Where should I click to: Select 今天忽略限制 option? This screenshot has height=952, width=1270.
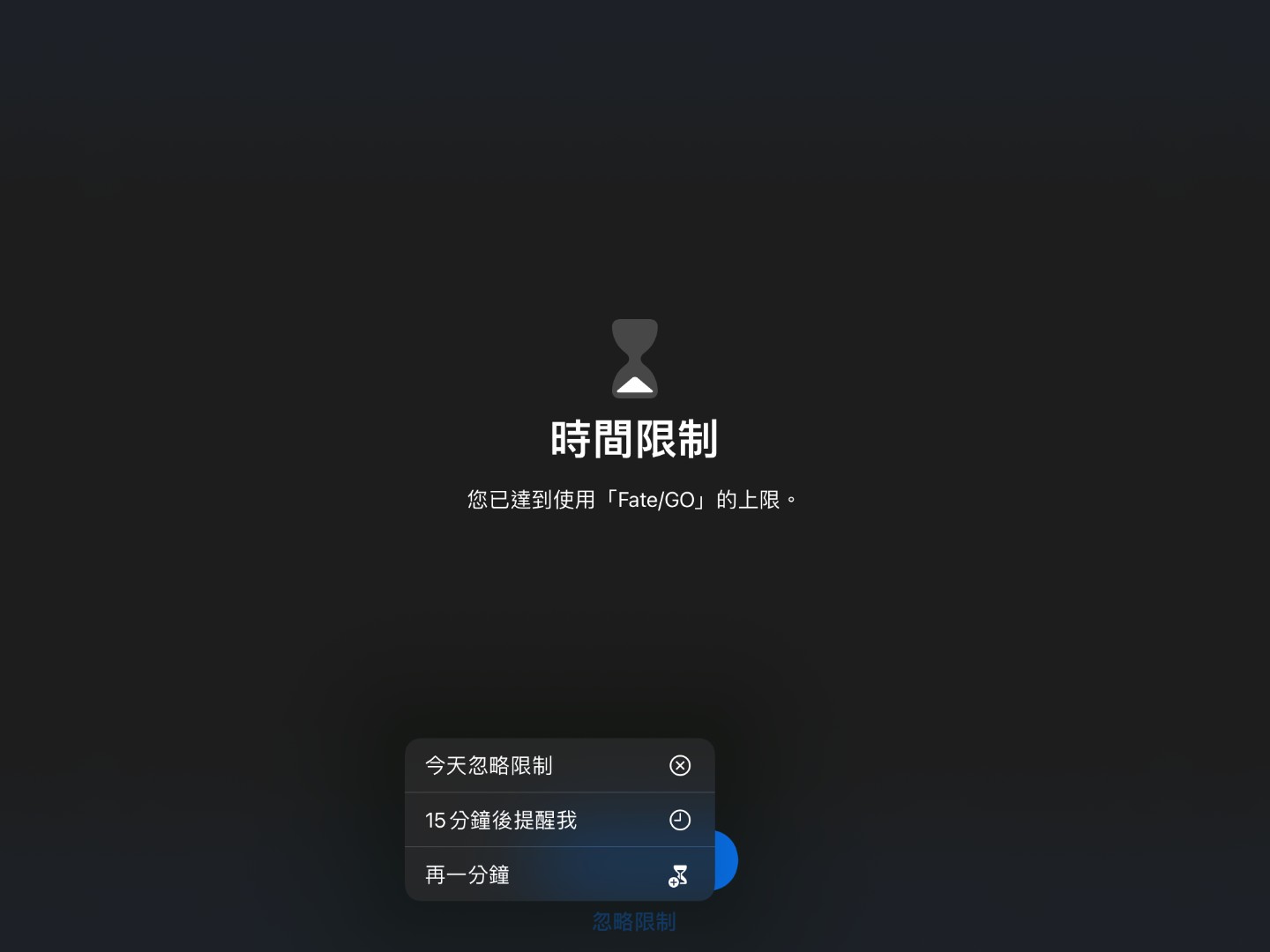[x=558, y=765]
